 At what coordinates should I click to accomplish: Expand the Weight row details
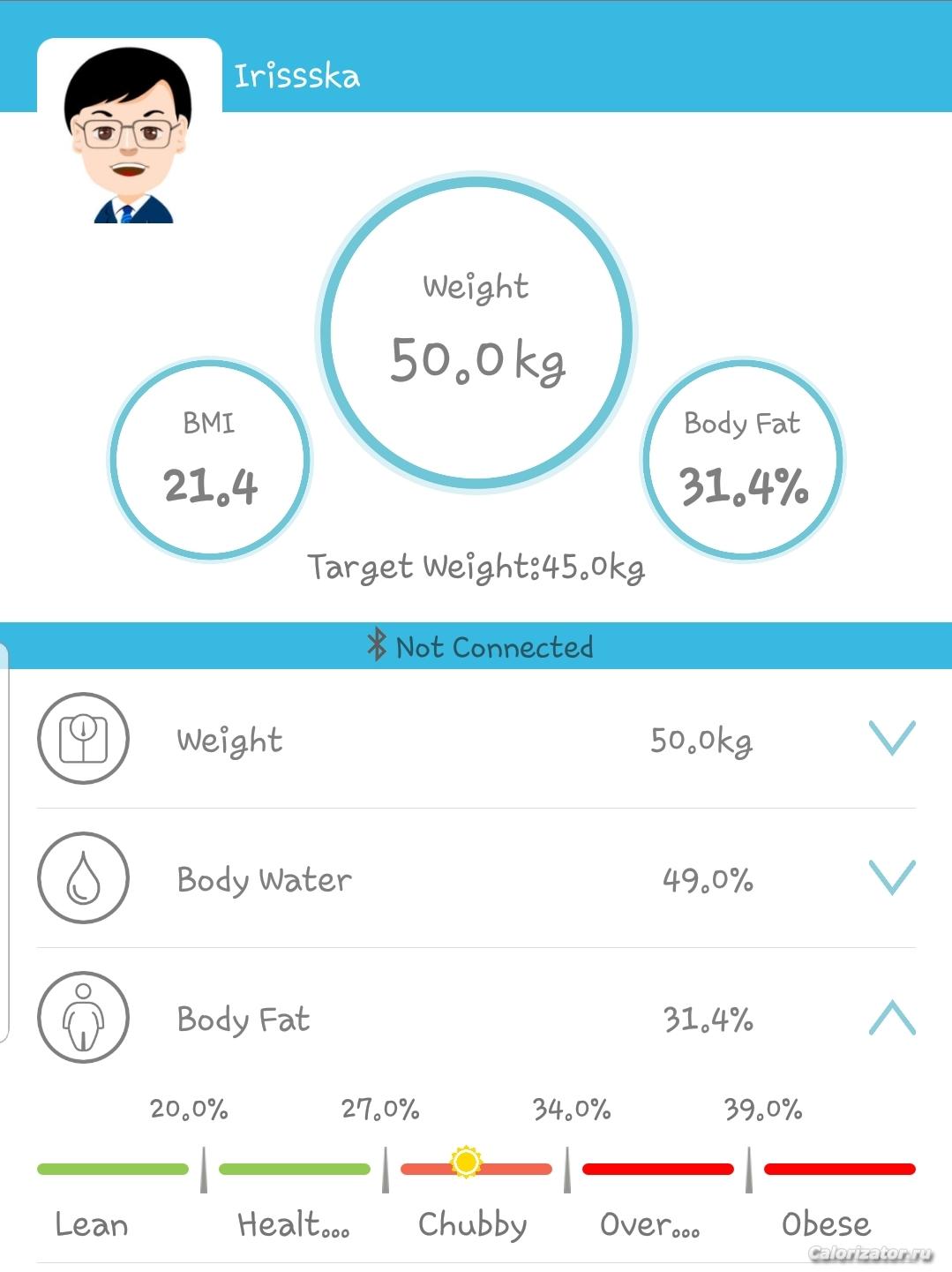(x=892, y=738)
